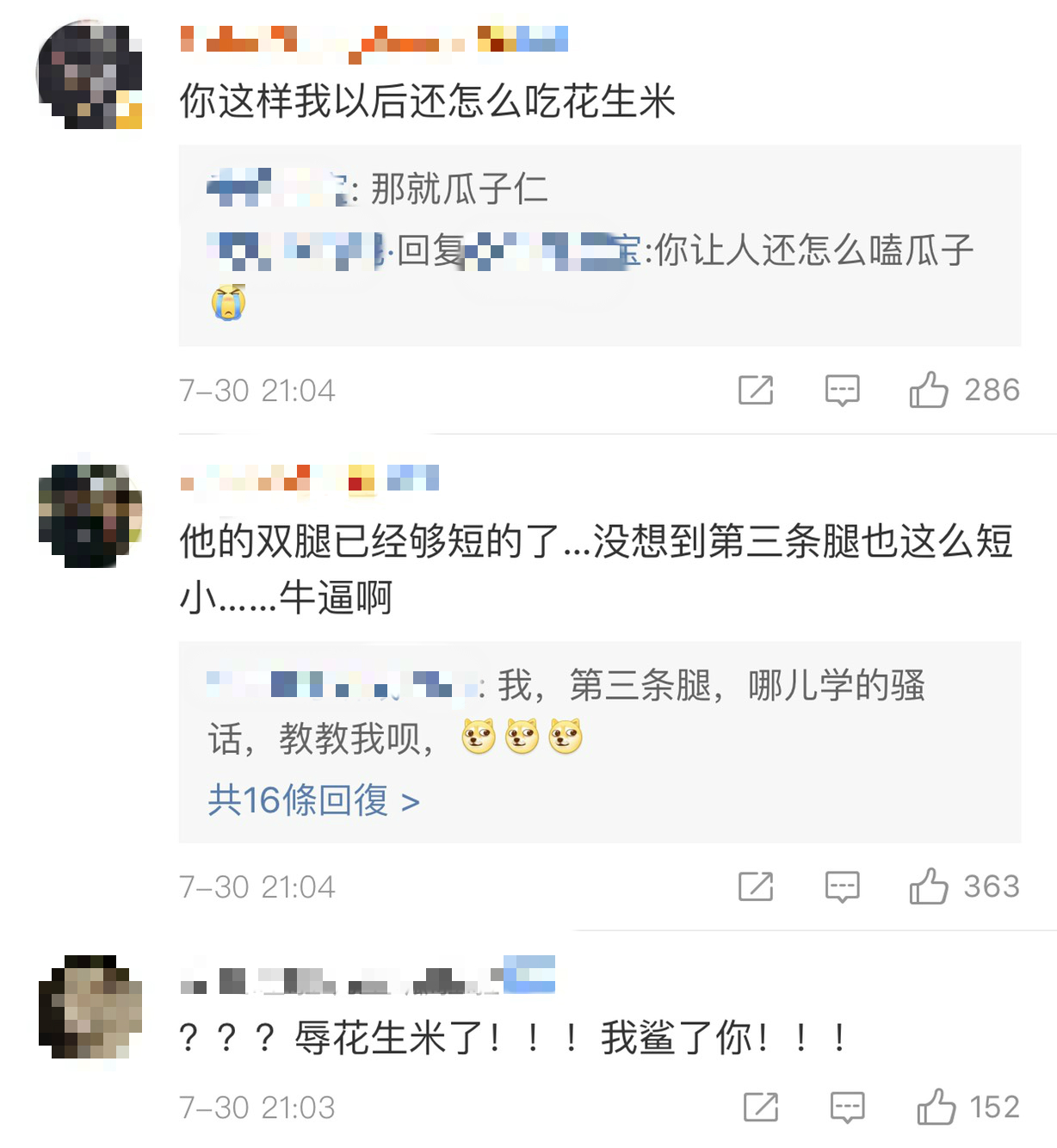Screen dimensions: 1057x1148
Task: Open avatar of the 牛逼啊 commenter
Action: click(x=90, y=515)
